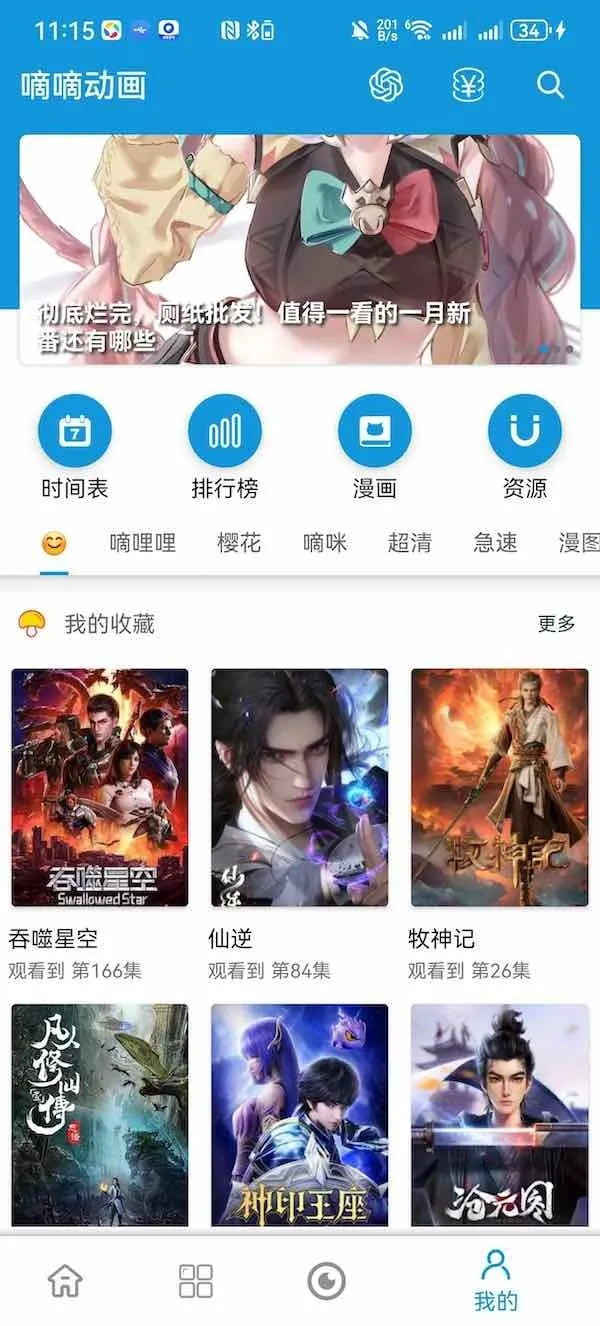Switch to the 嘀哩哩 source tab
Screen dimensions: 600x1326
click(x=143, y=543)
